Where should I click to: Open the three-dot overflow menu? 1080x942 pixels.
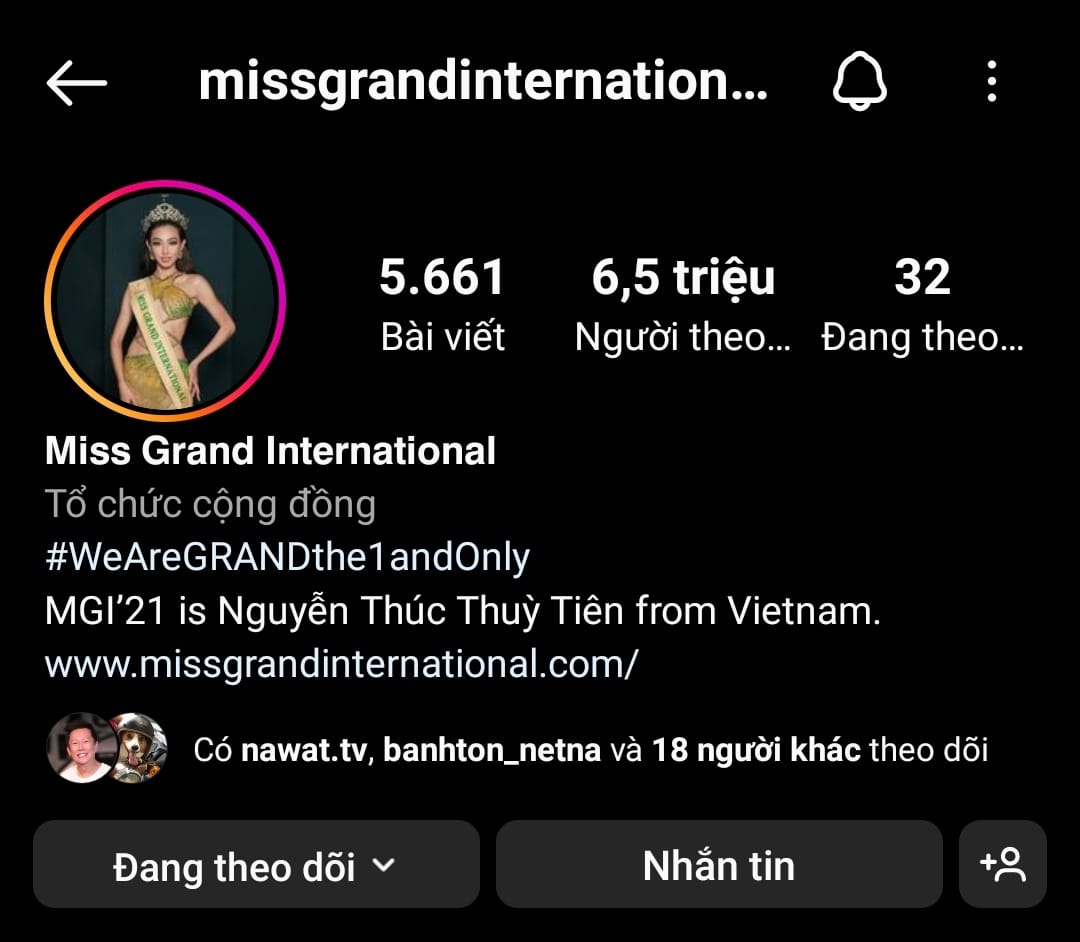coord(991,82)
